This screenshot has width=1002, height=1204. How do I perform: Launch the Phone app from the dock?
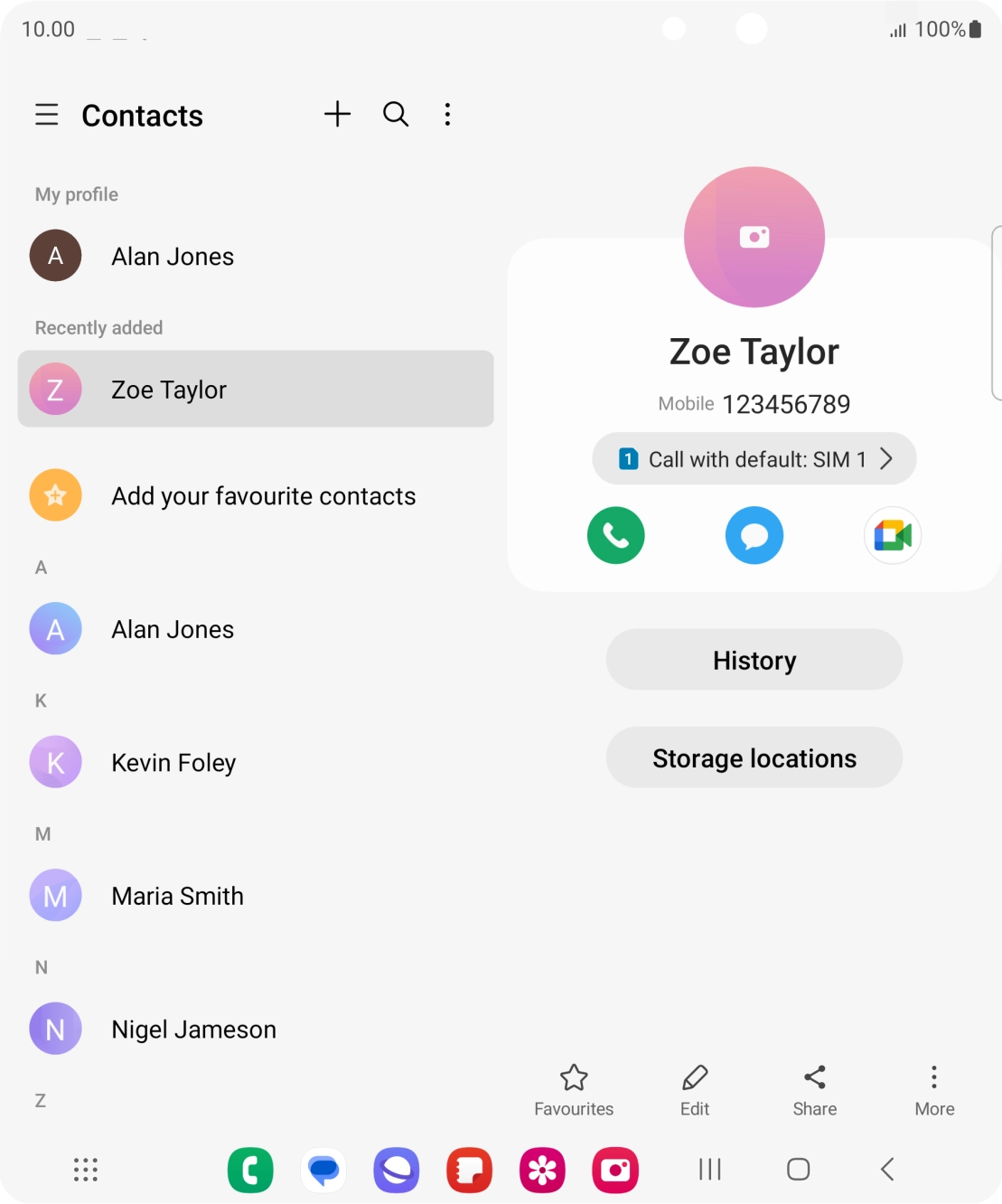coord(250,1170)
